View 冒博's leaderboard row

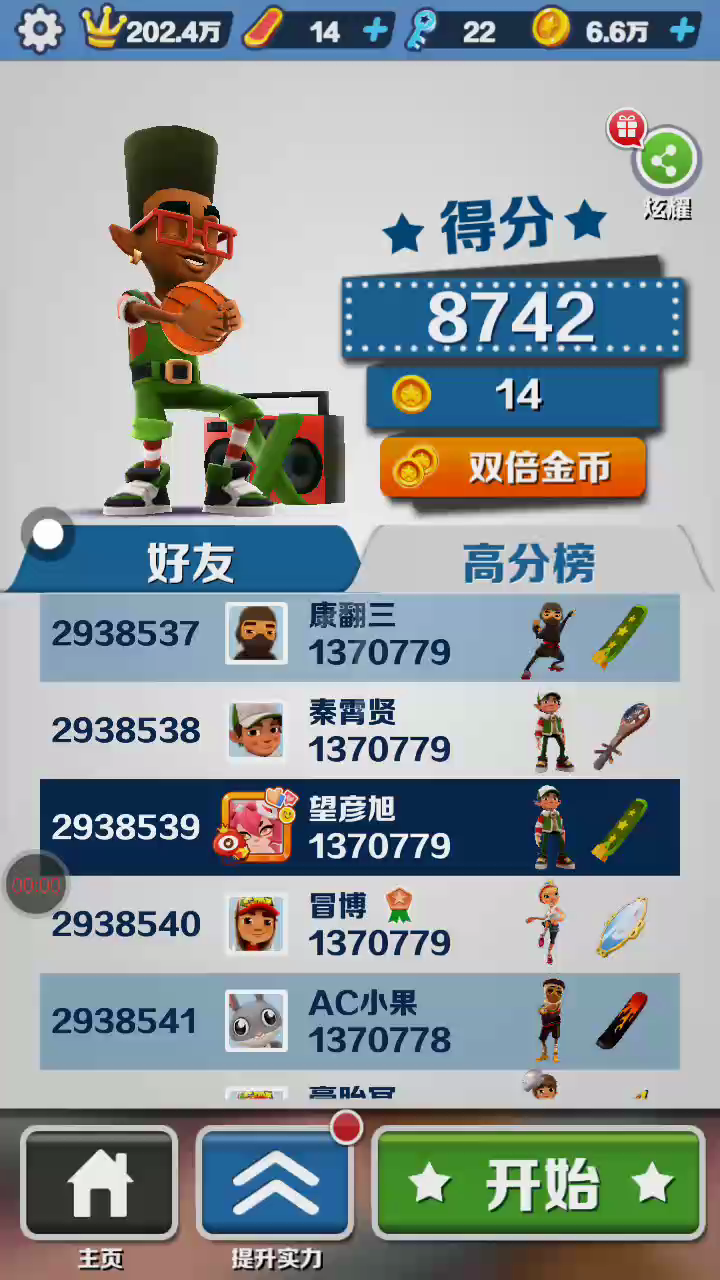pyautogui.click(x=360, y=924)
